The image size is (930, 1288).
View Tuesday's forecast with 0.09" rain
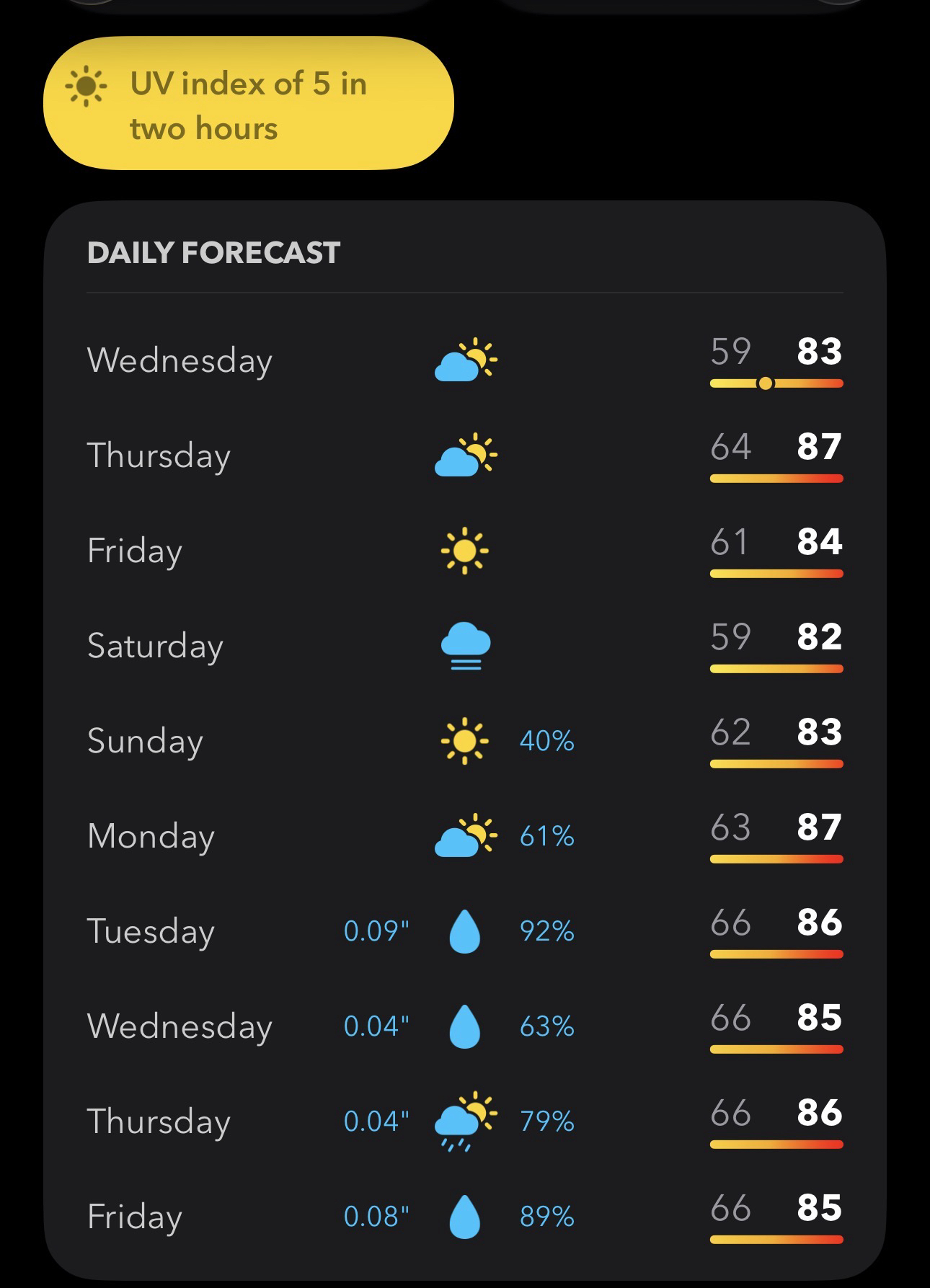(x=464, y=931)
